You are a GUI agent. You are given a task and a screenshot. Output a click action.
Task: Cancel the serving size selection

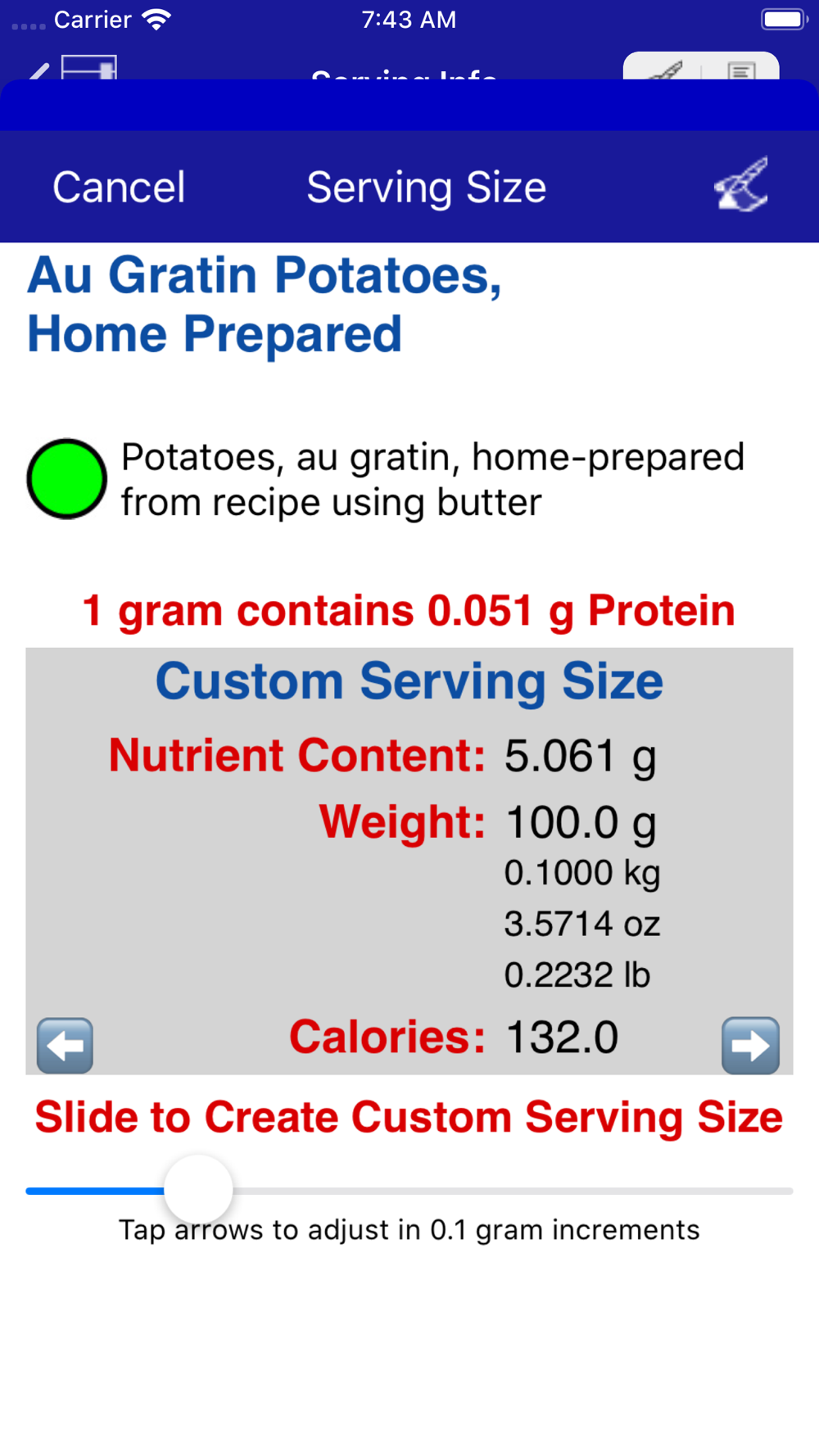click(119, 188)
